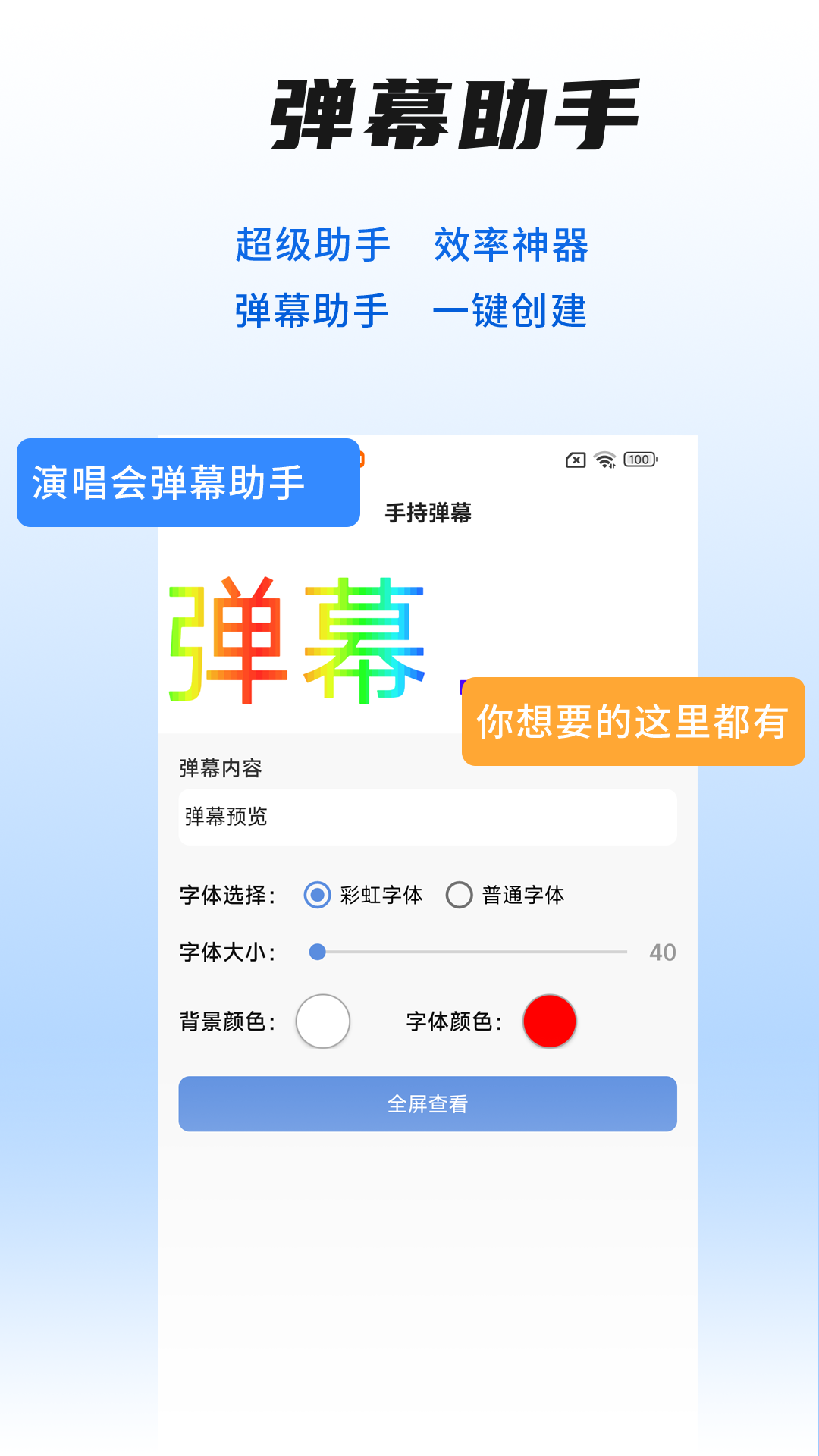Open the white background color picker

tap(322, 1022)
